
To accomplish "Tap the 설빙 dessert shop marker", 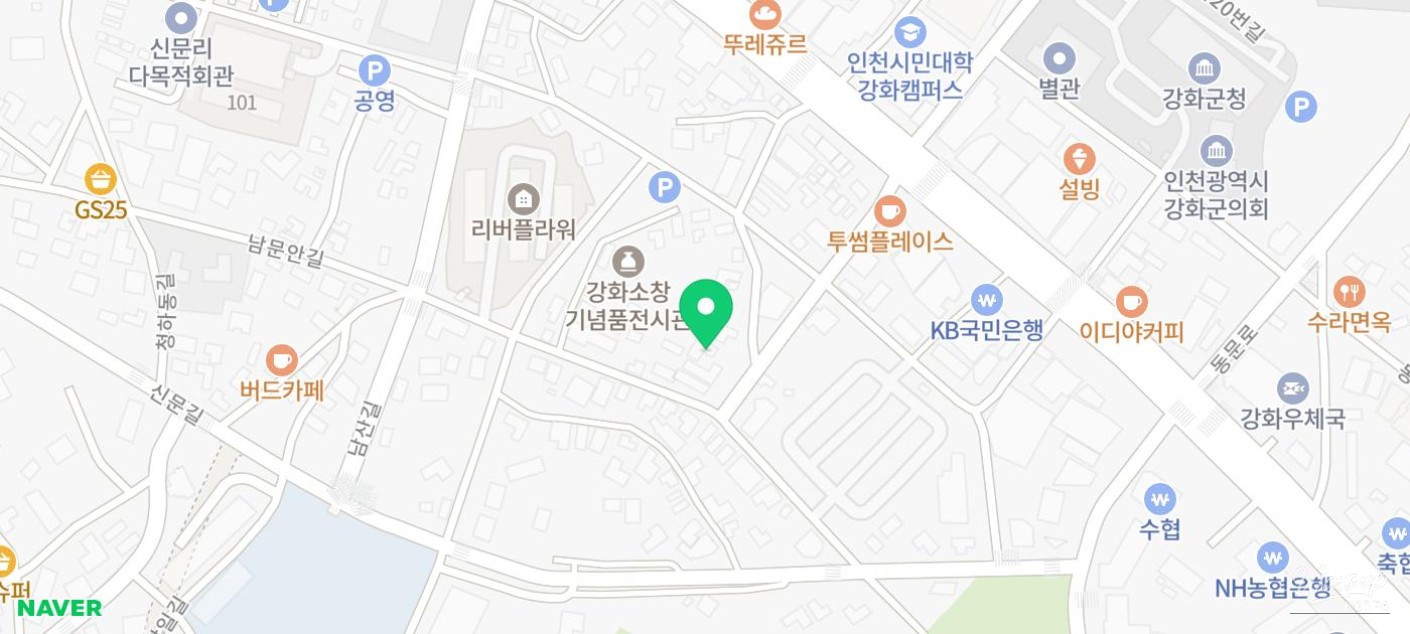I will point(1079,159).
